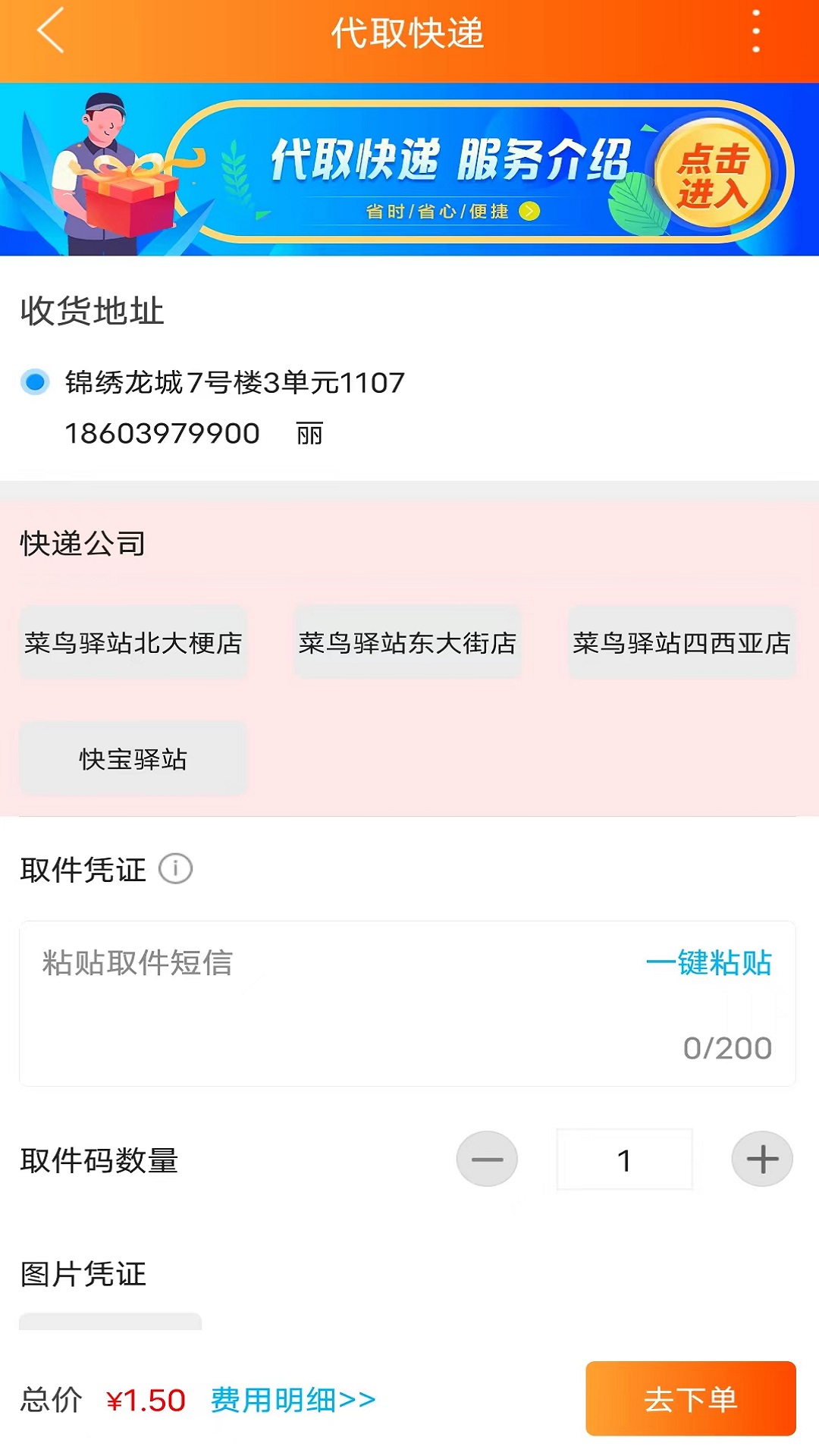The width and height of the screenshot is (819, 1456).
Task: Open the three-dot overflow menu
Action: click(755, 32)
